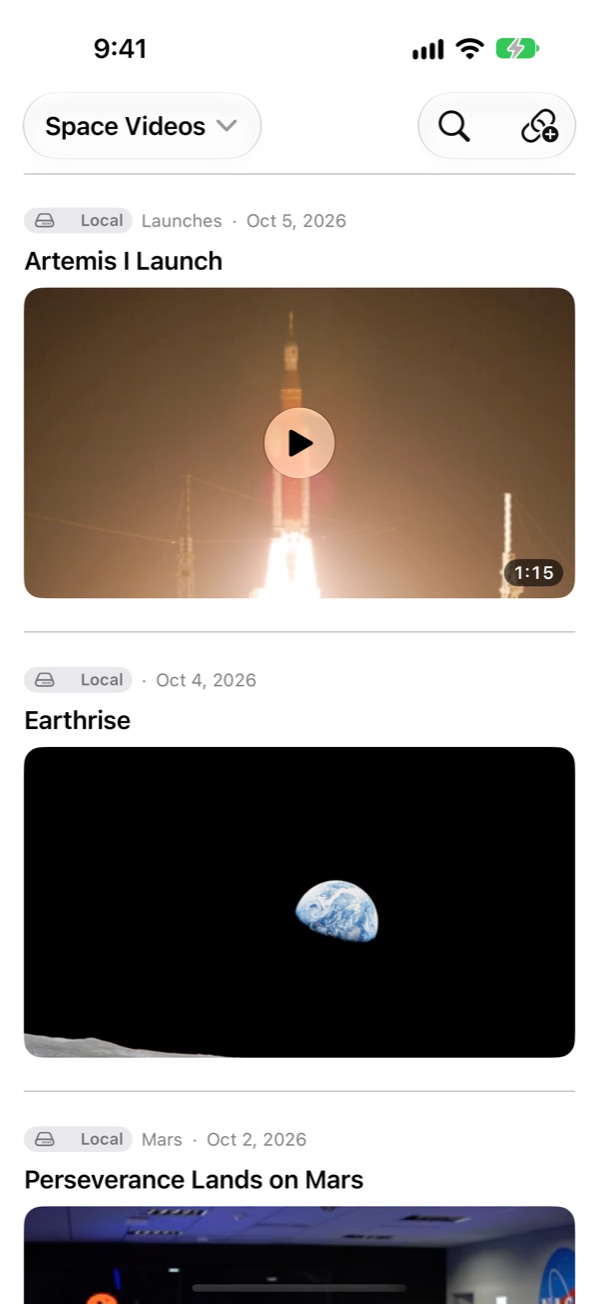Open the search magnifier

point(454,126)
